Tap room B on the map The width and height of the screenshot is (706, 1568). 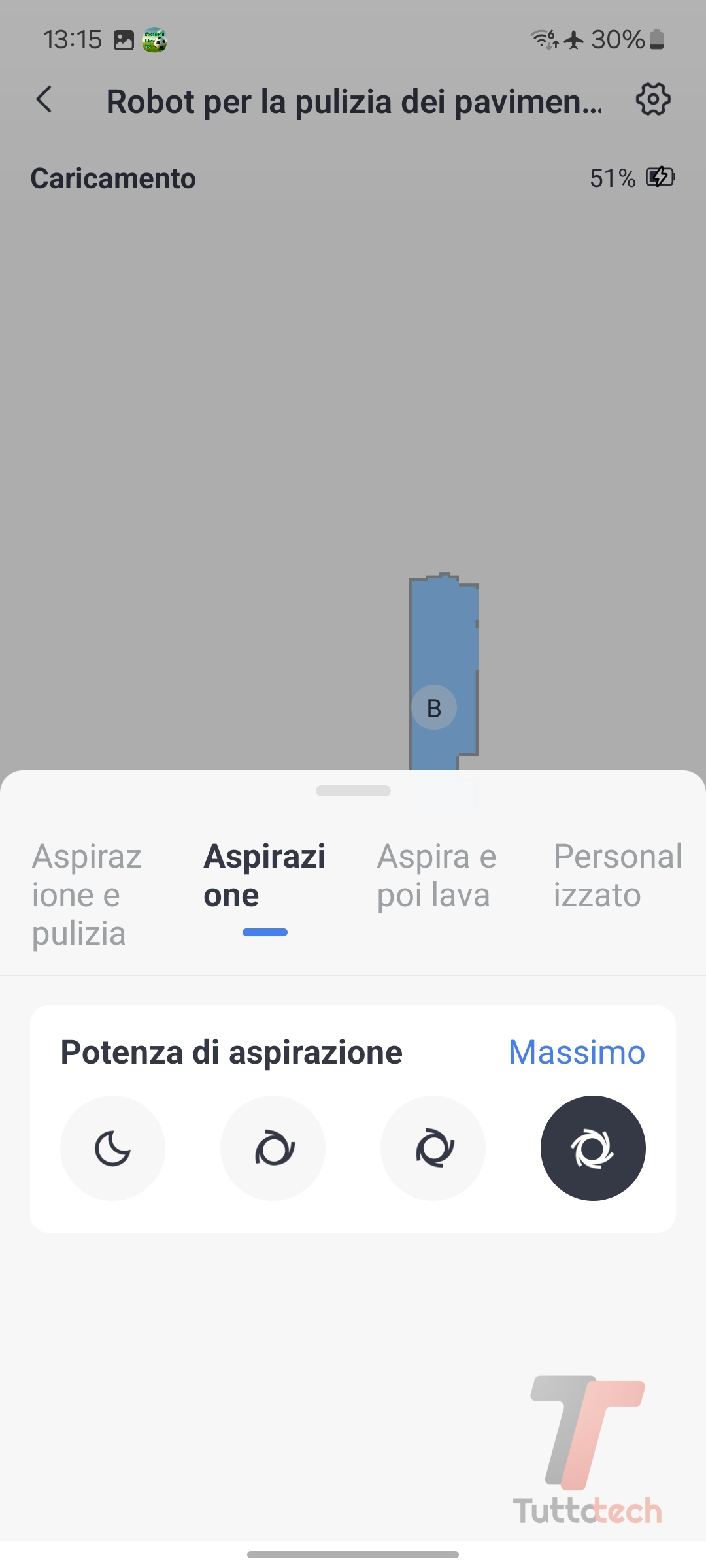(x=434, y=708)
